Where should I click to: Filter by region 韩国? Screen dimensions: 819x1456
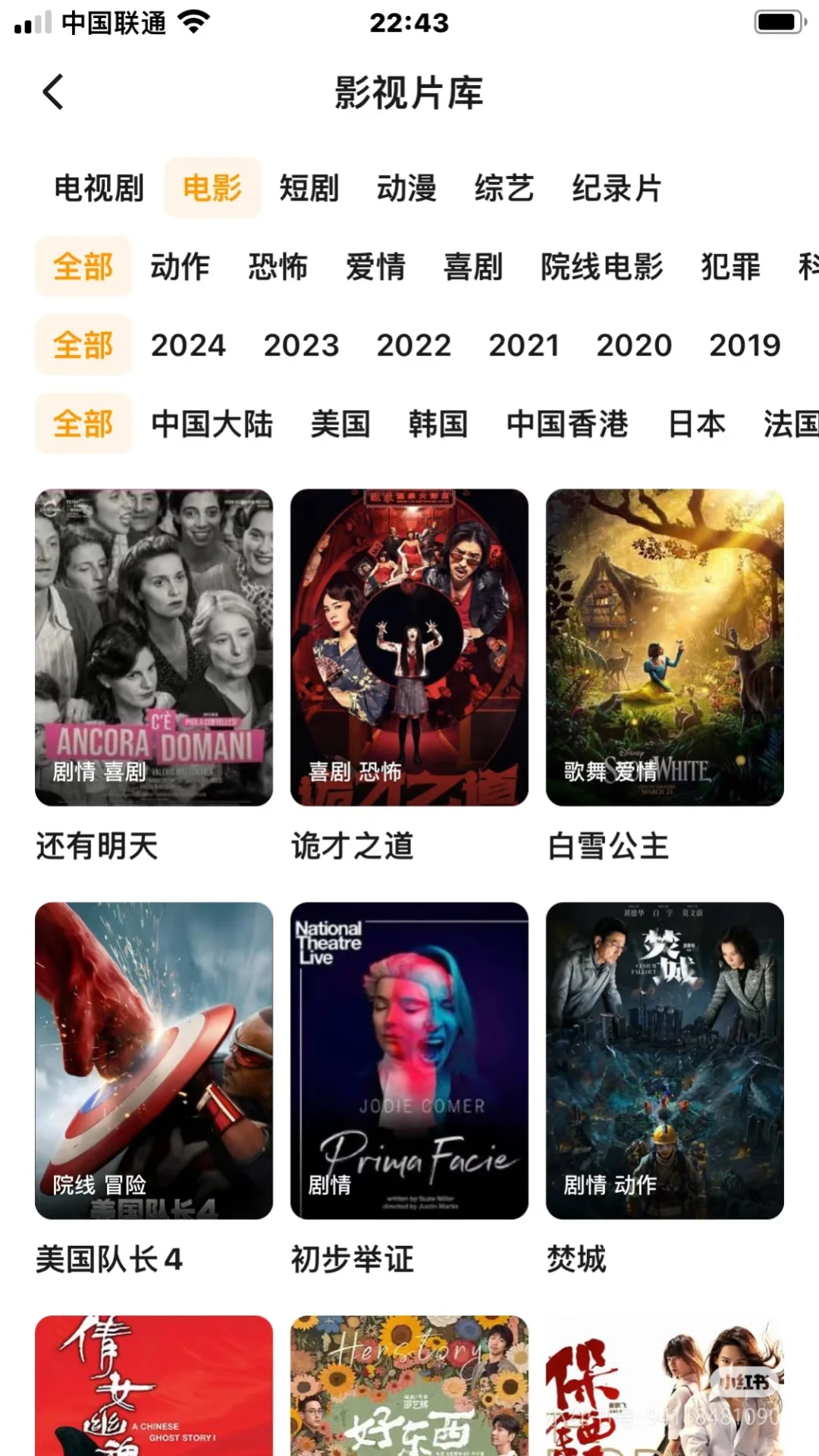438,424
